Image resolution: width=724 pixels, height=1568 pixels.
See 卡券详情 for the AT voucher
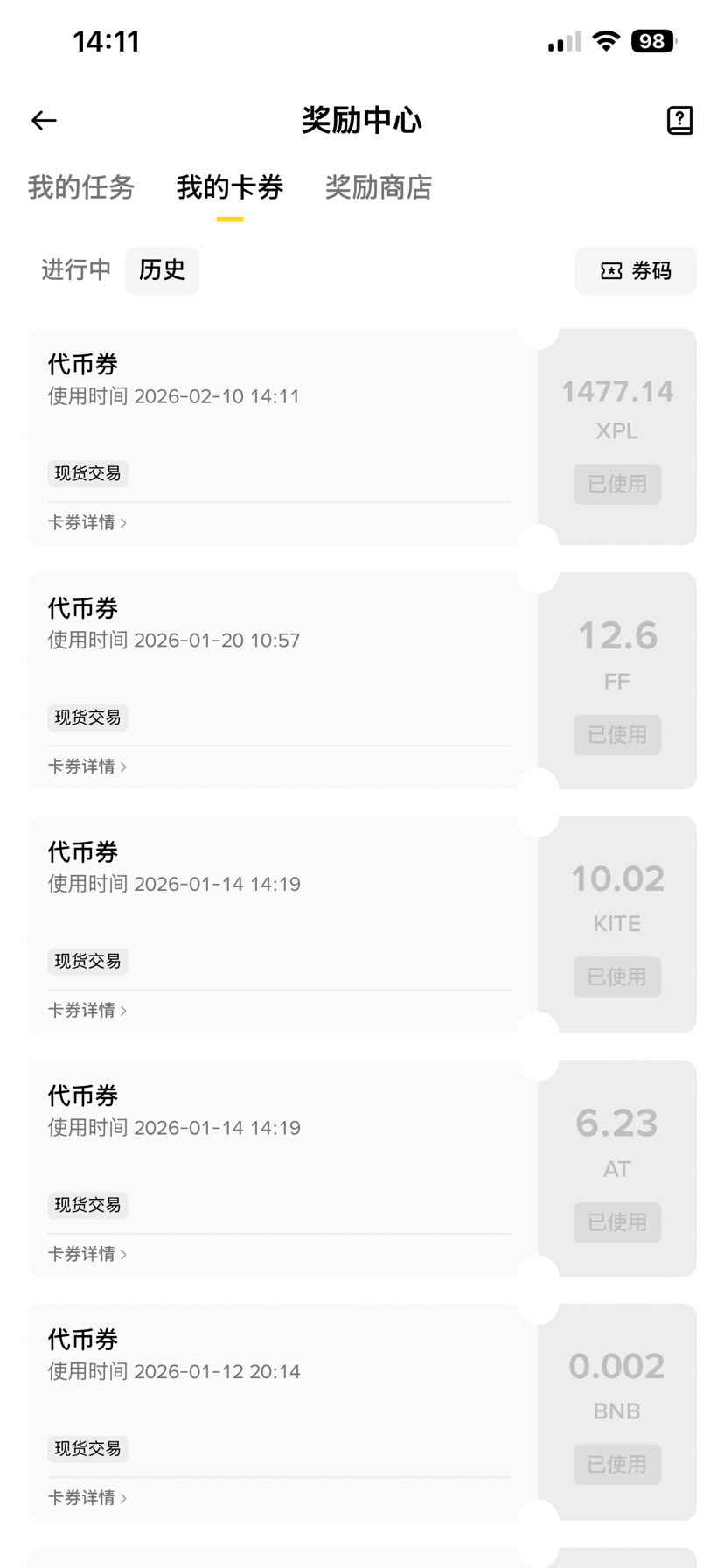87,1254
